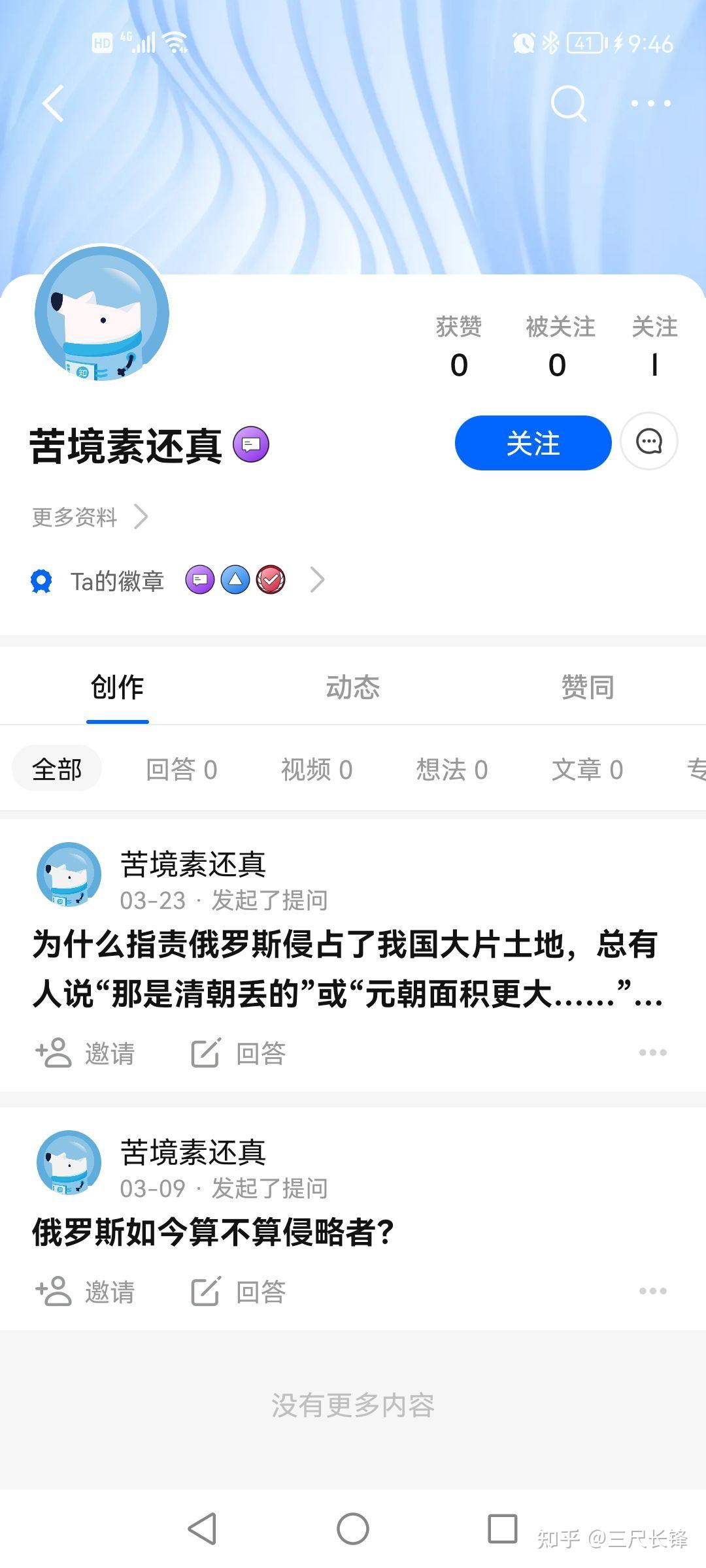Viewport: 706px width, 1568px height.
Task: Write an answer to the 03-09 question
Action: tap(239, 1291)
